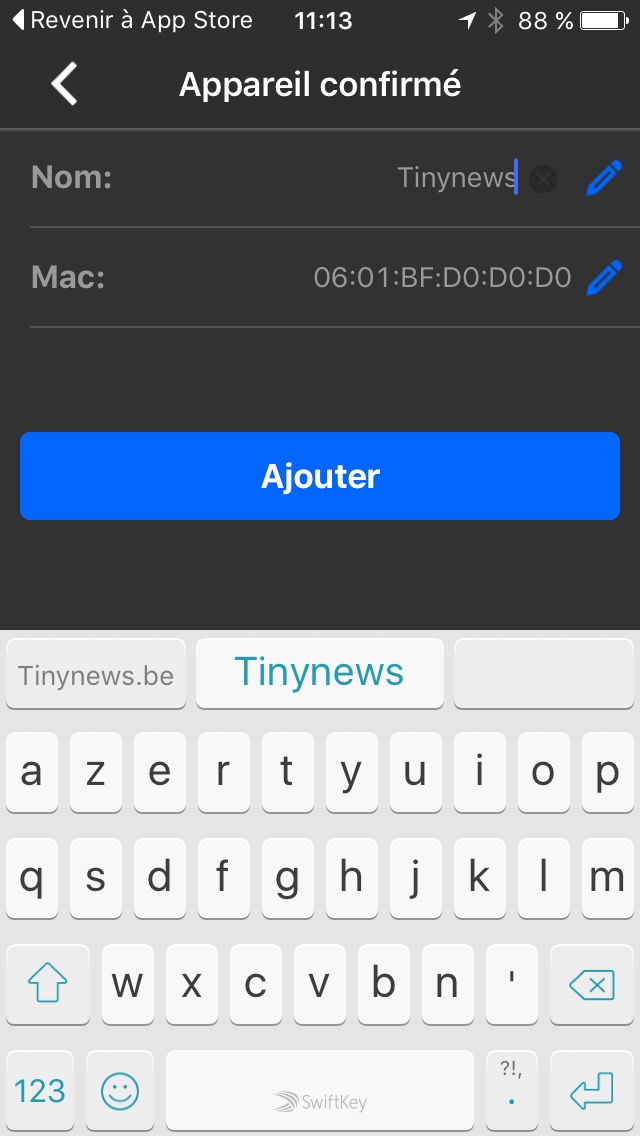Choose the Tinynews.be keyboard suggestion
Viewport: 640px width, 1136px height.
click(x=96, y=675)
